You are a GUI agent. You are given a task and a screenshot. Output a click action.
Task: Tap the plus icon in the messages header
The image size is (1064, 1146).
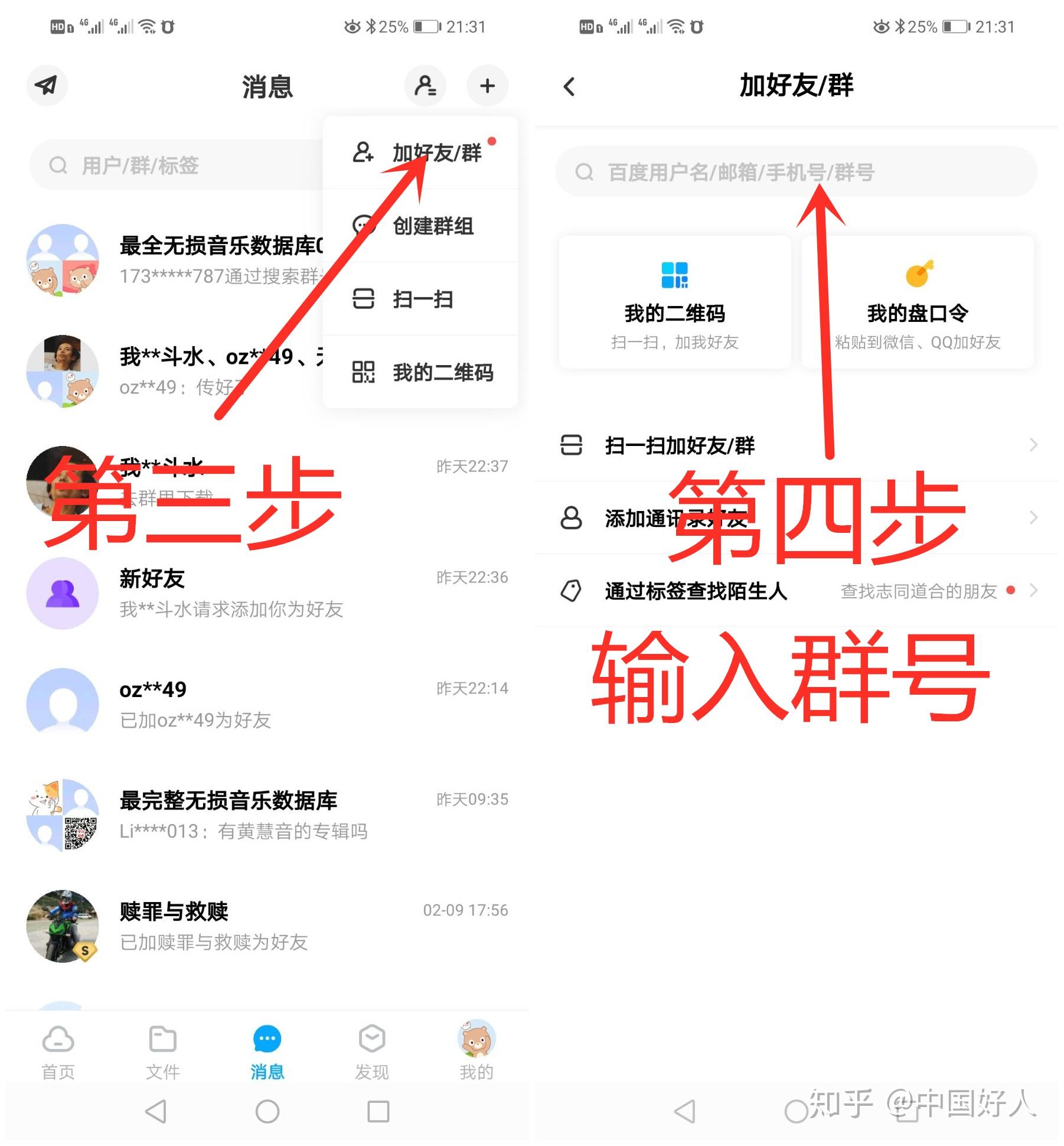point(487,86)
